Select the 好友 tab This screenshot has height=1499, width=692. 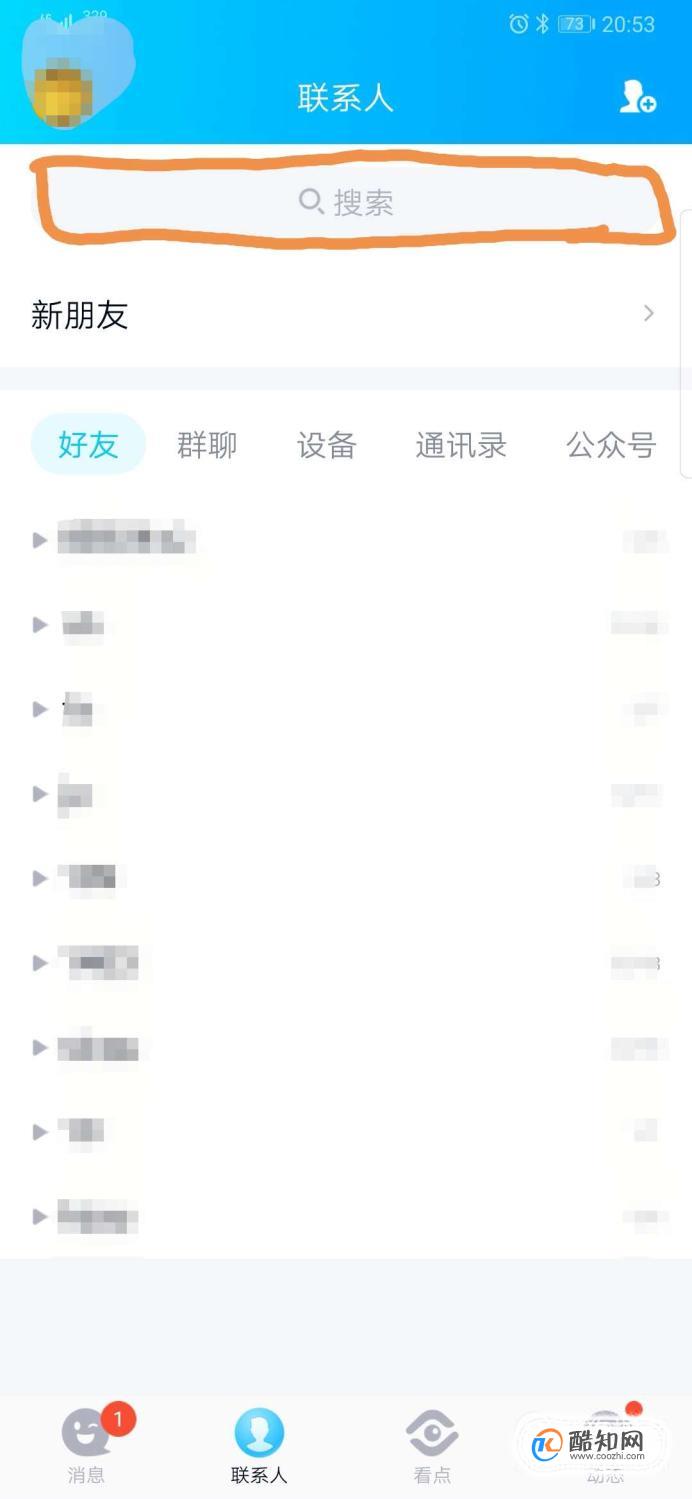(88, 444)
